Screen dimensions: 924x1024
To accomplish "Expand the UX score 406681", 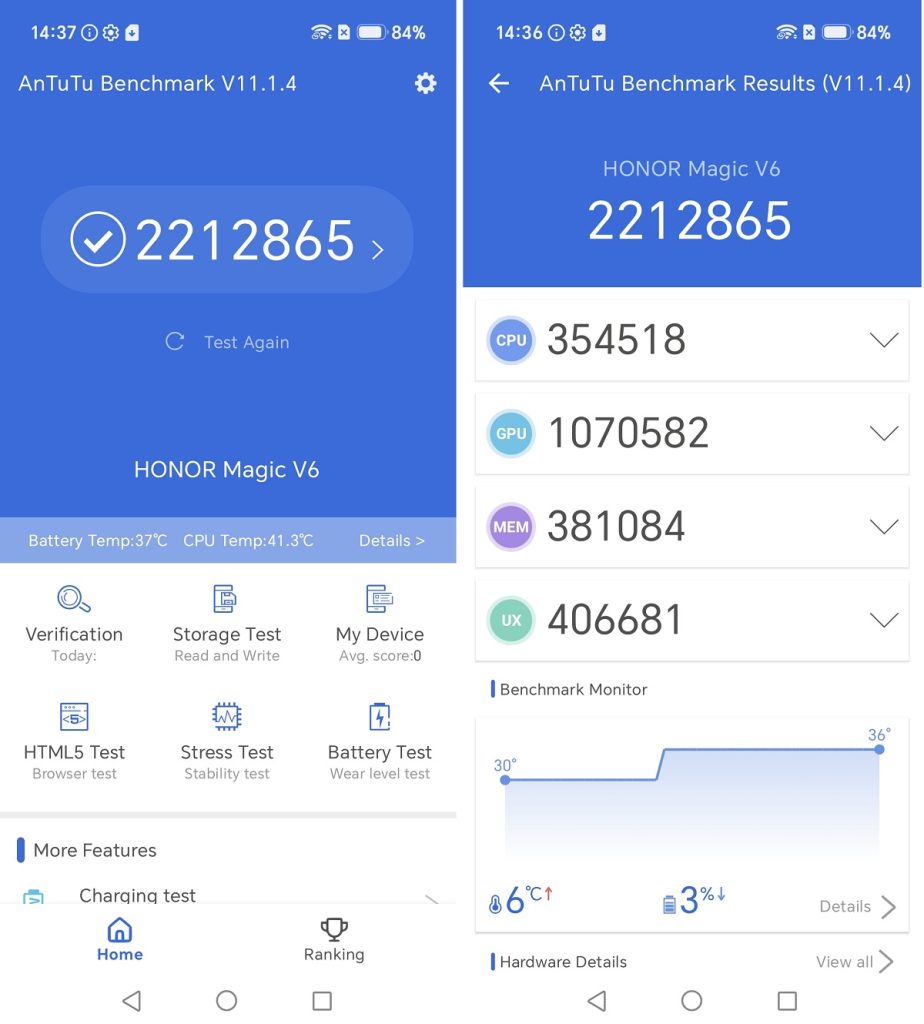I will 692,620.
